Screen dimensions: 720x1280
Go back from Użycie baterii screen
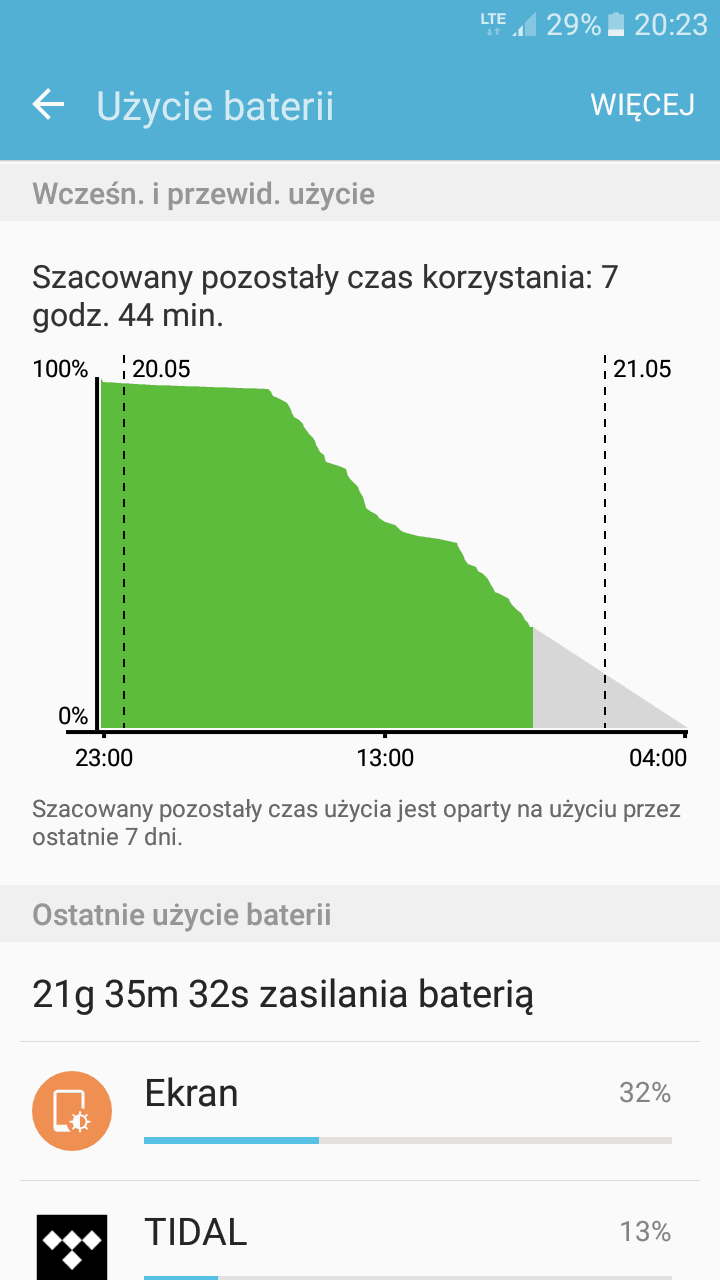48,105
